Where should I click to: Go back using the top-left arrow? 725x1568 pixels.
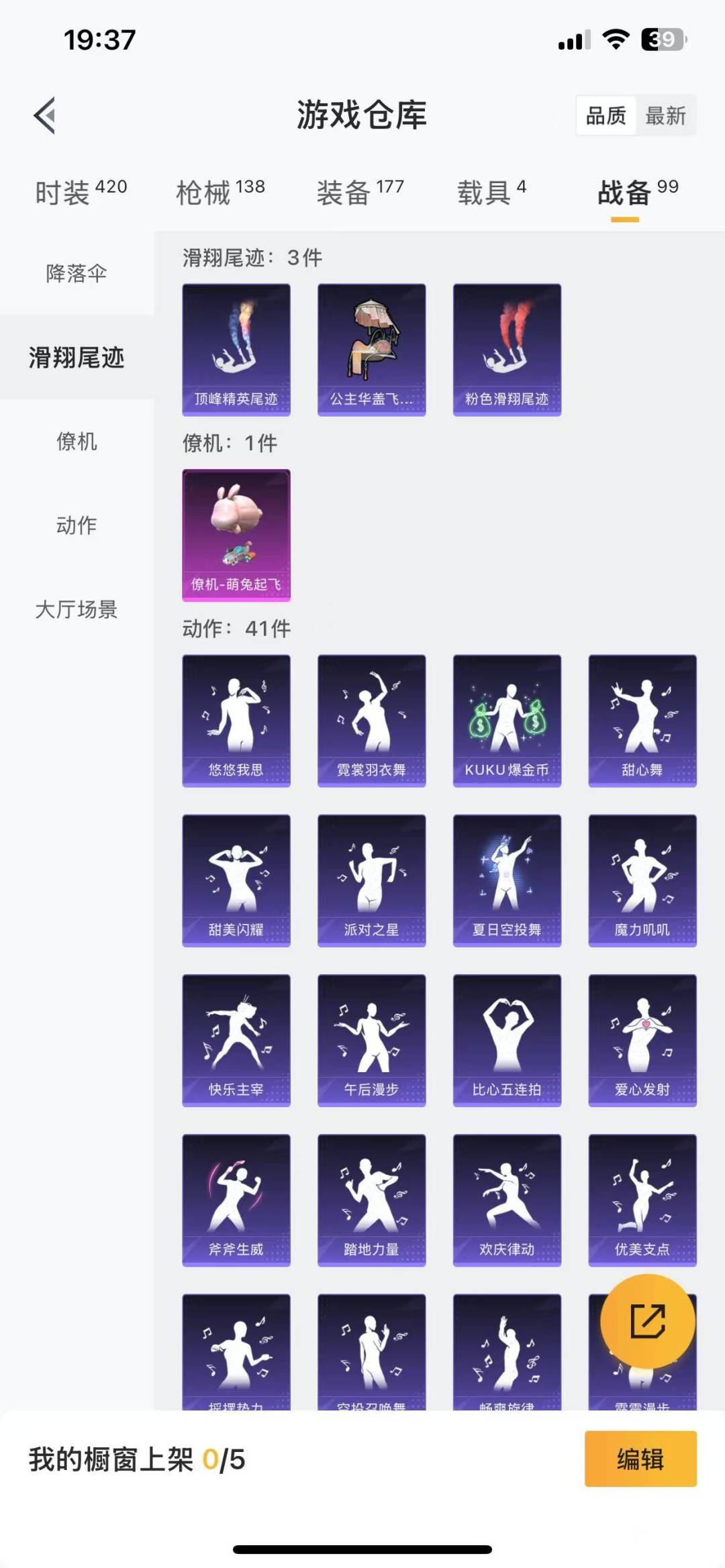tap(44, 115)
